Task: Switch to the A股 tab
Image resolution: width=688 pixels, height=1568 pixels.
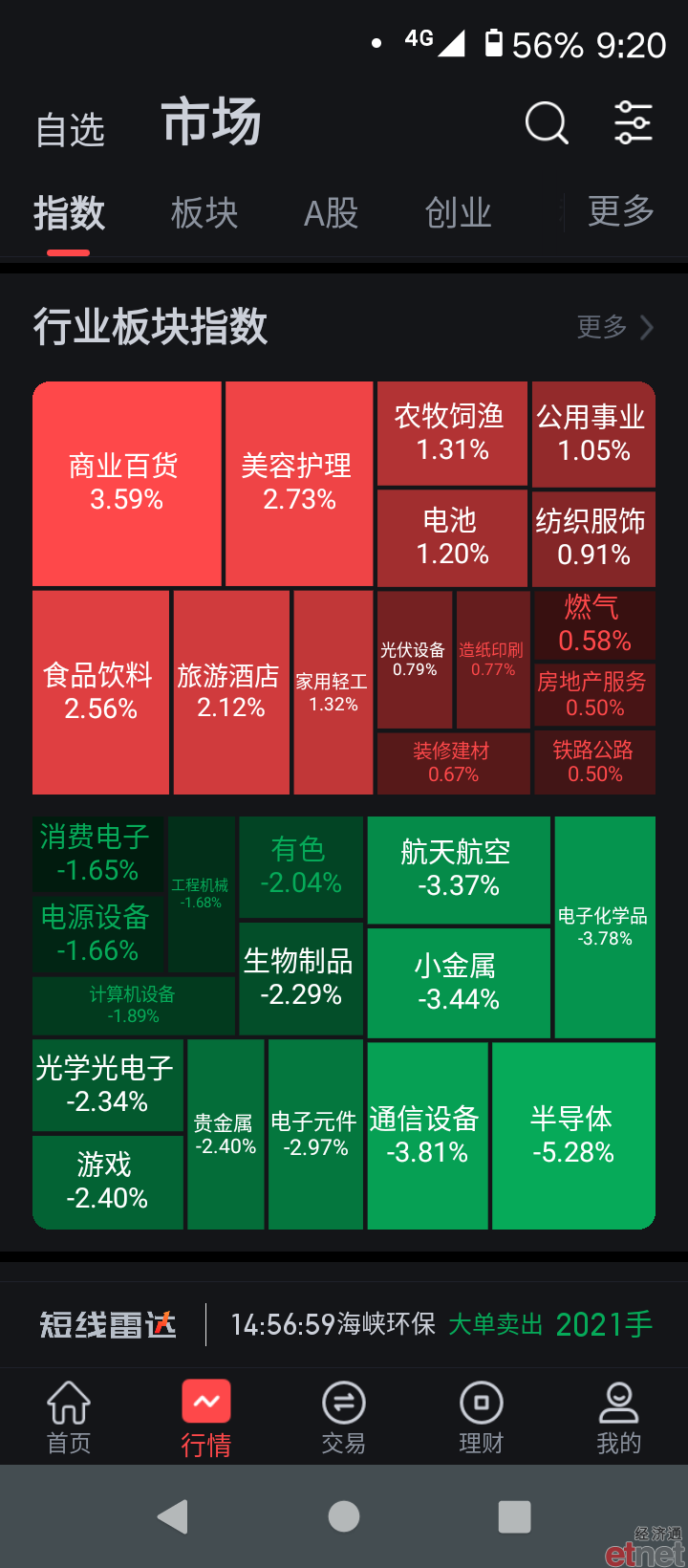Action: pyautogui.click(x=332, y=213)
